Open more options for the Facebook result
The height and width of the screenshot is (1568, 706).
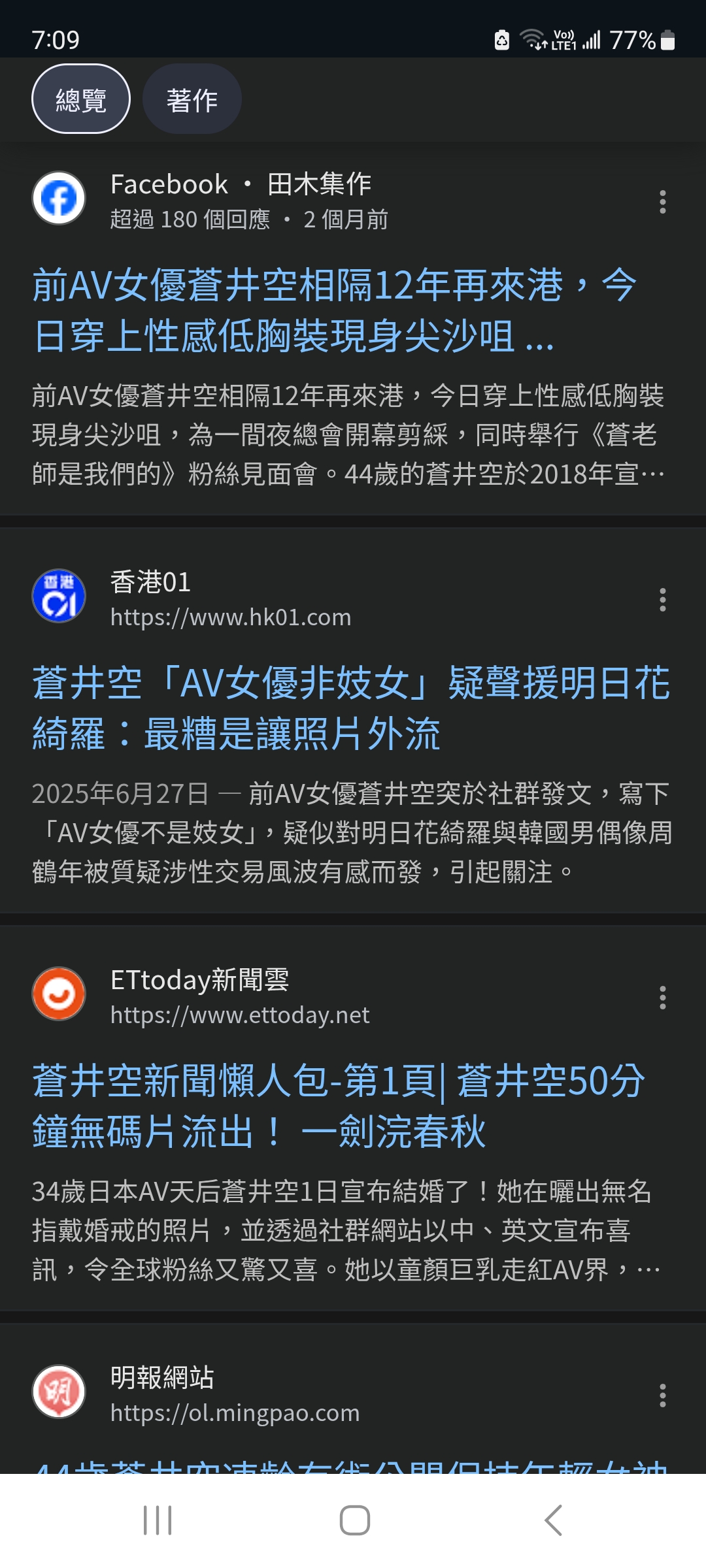coord(663,202)
